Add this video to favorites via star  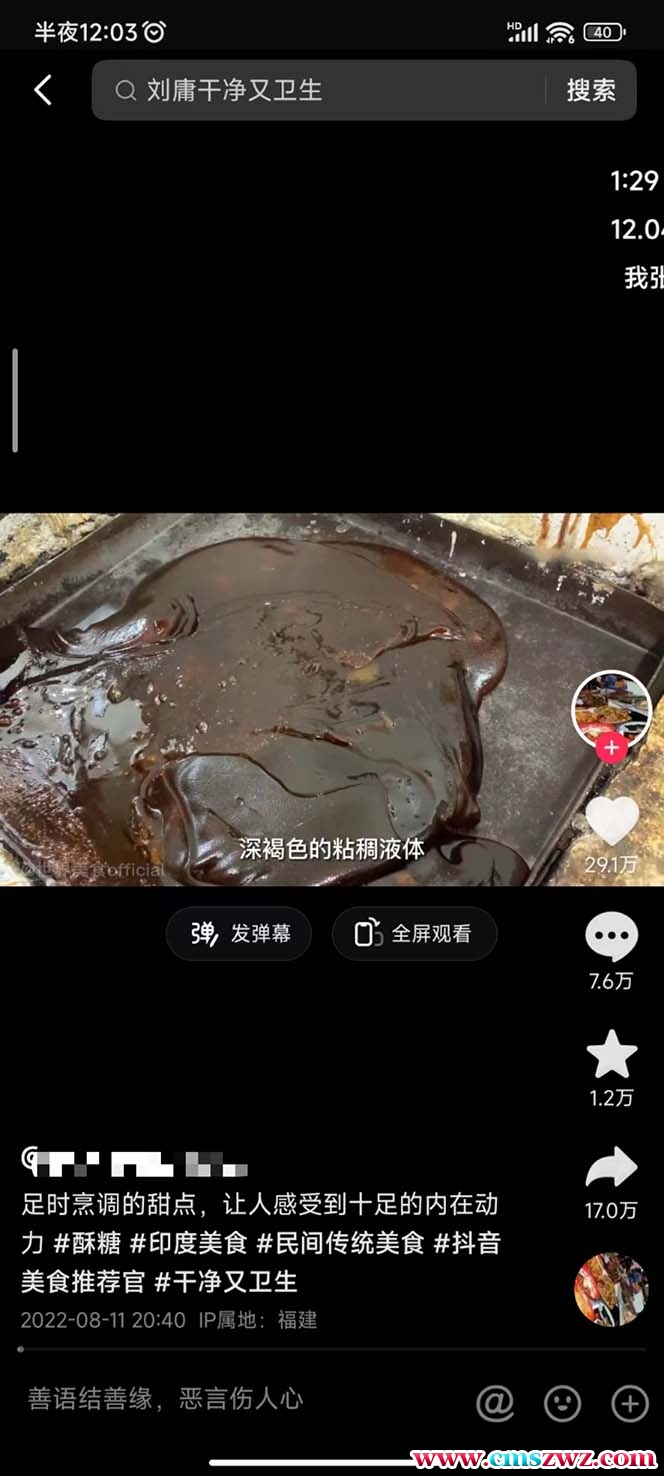(x=611, y=1054)
